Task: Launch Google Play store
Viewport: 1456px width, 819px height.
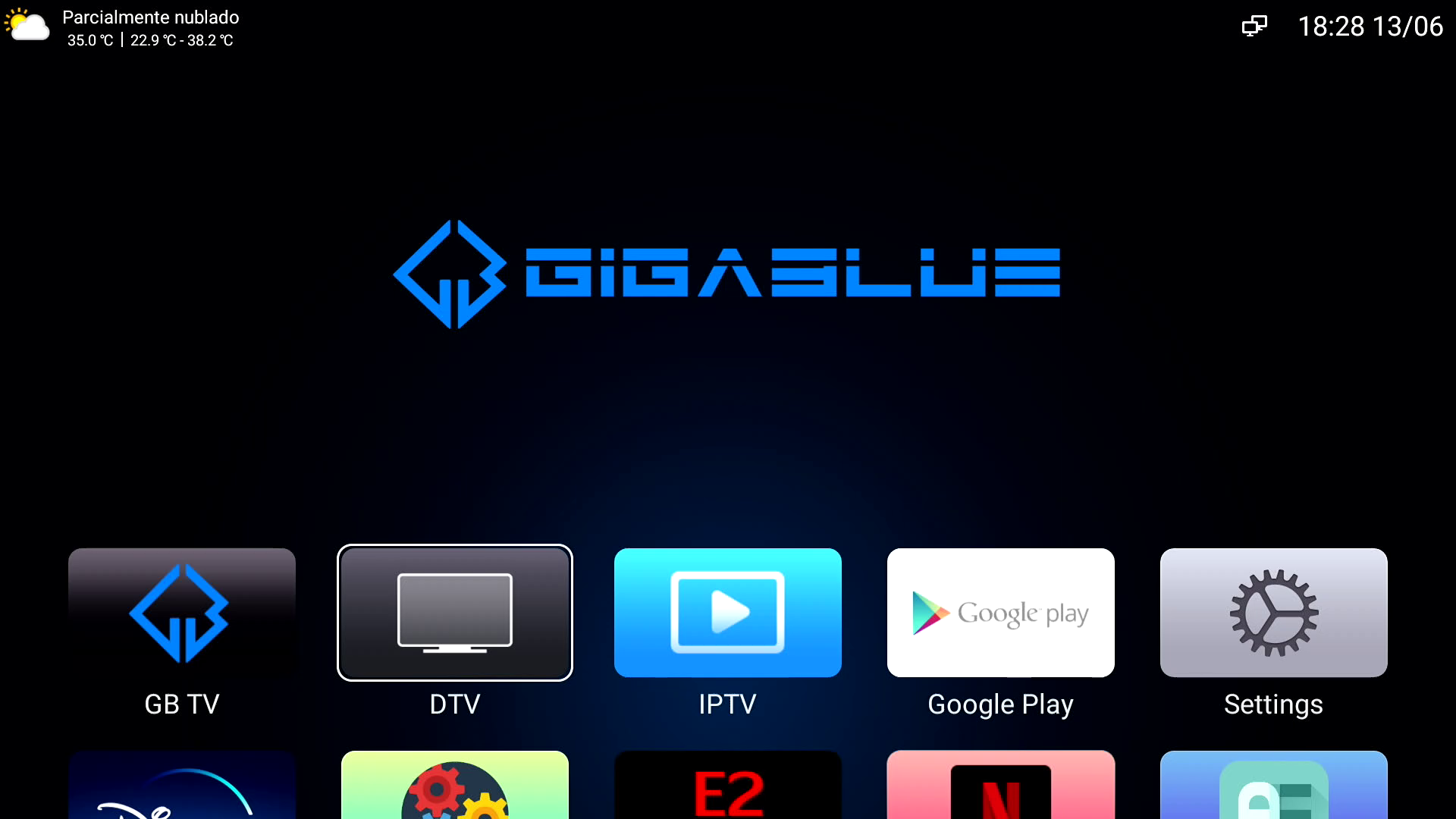Action: [x=1001, y=613]
